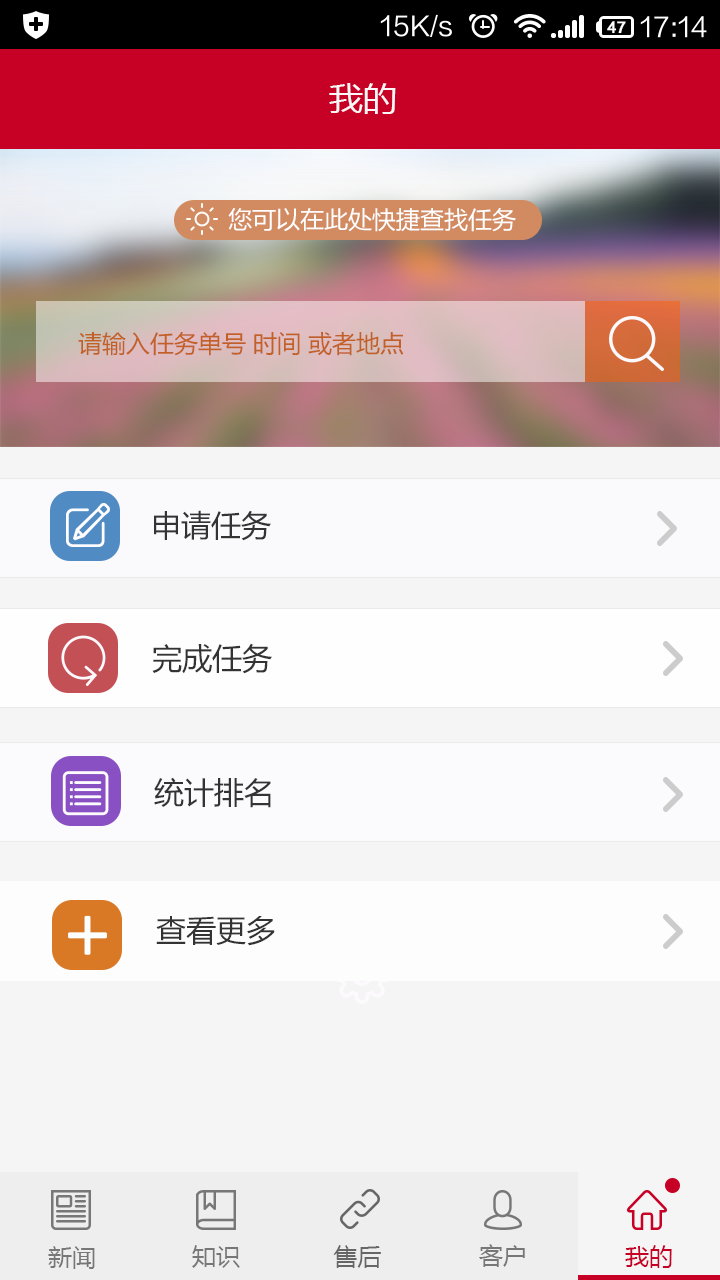Focus the task number search field

pos(310,342)
